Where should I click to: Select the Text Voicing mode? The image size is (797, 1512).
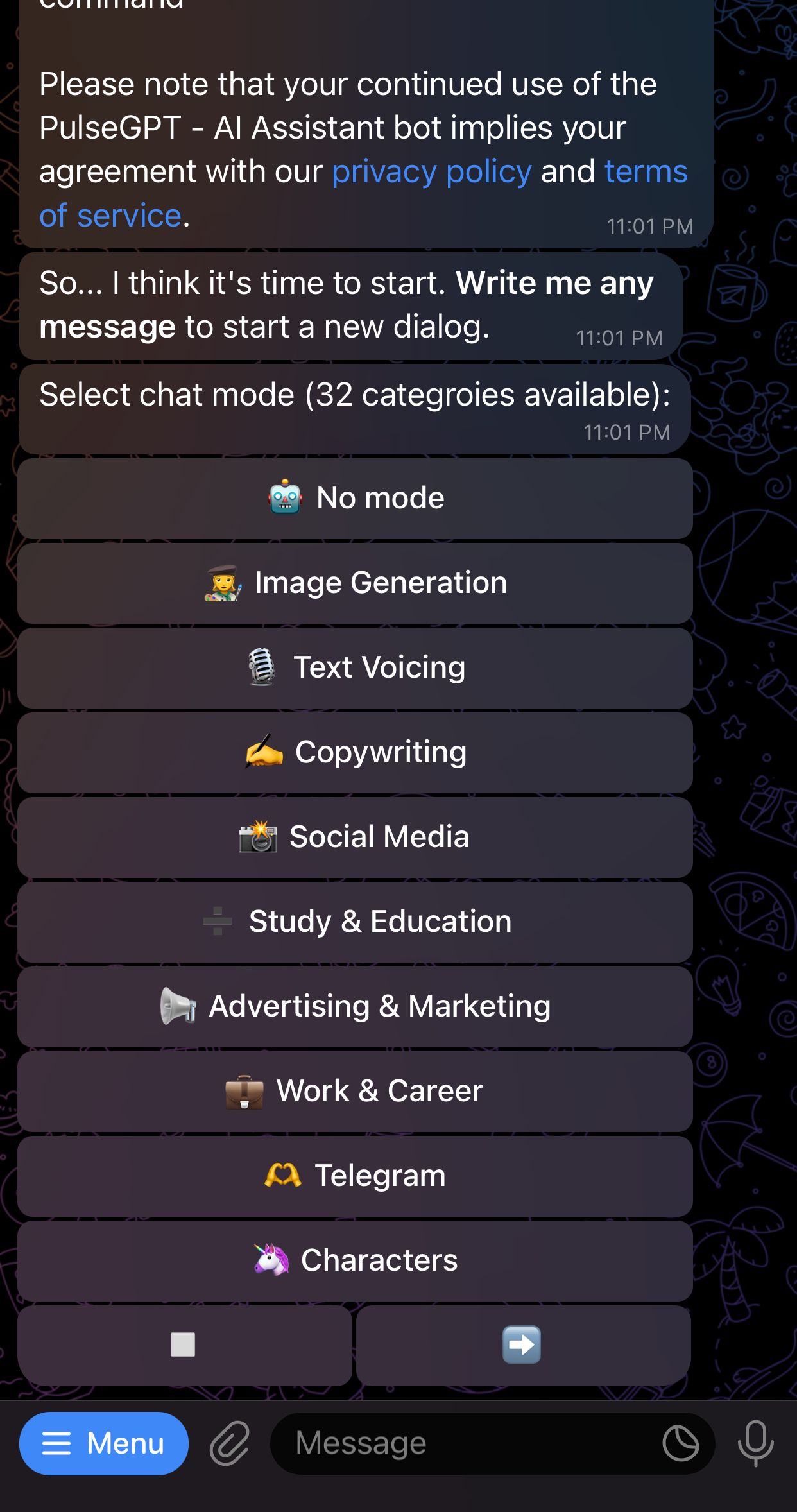[x=356, y=667]
